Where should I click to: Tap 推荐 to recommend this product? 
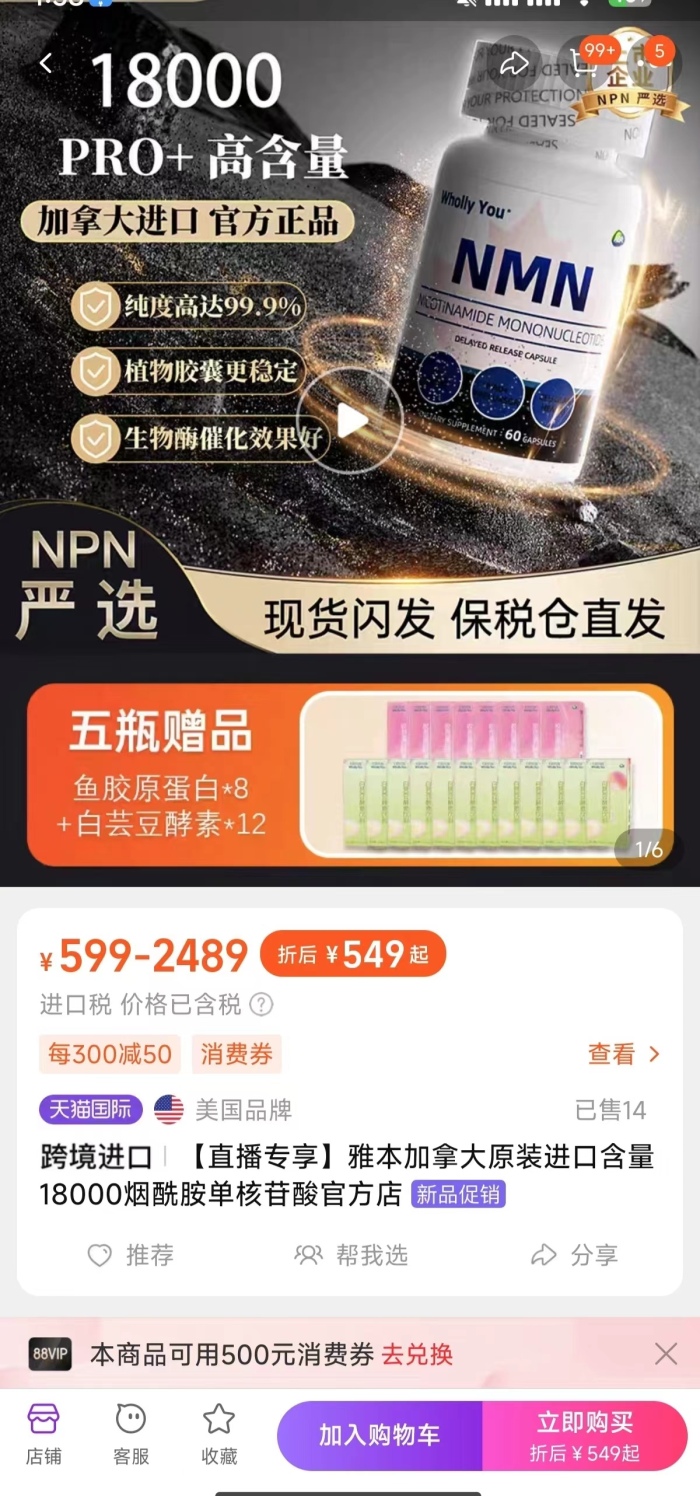[130, 1255]
